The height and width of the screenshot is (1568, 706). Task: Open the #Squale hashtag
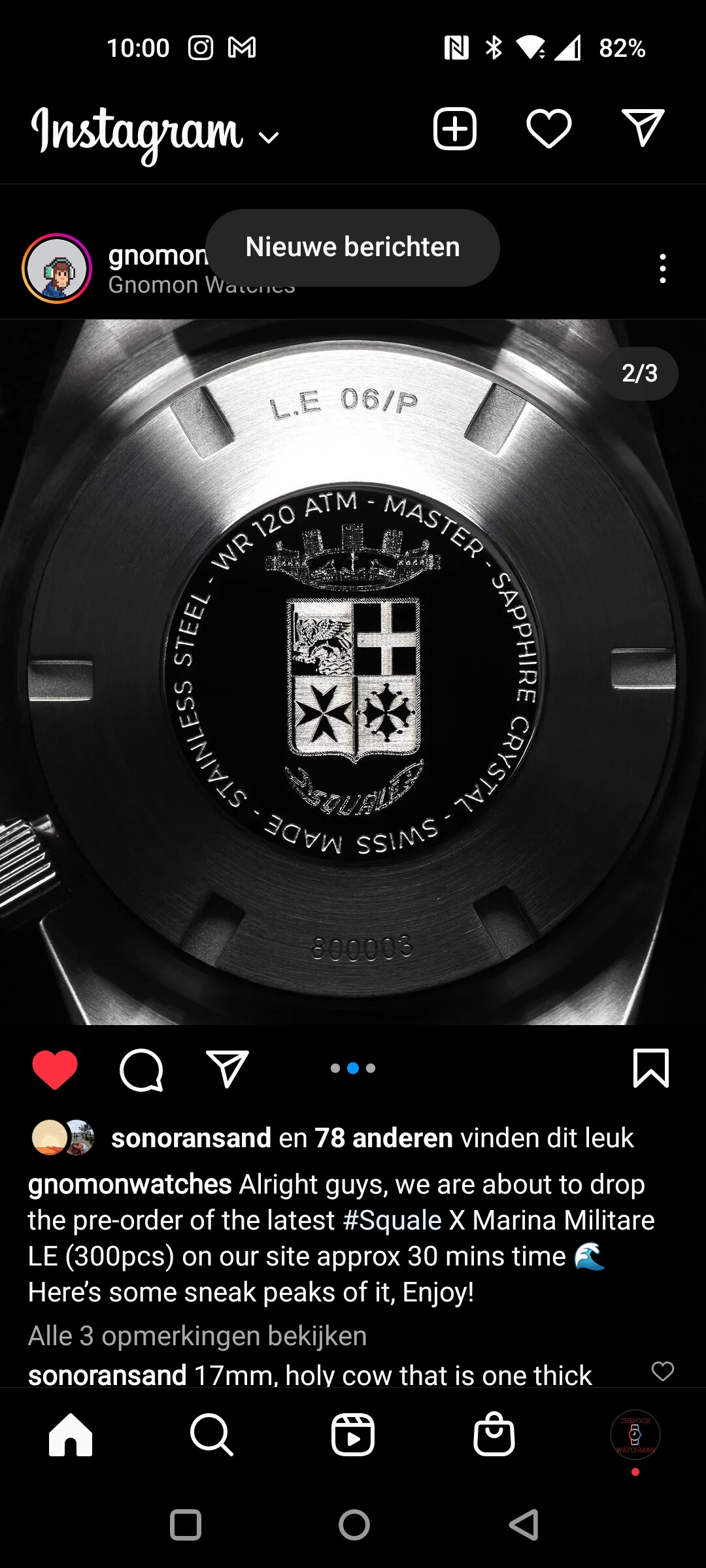392,1220
